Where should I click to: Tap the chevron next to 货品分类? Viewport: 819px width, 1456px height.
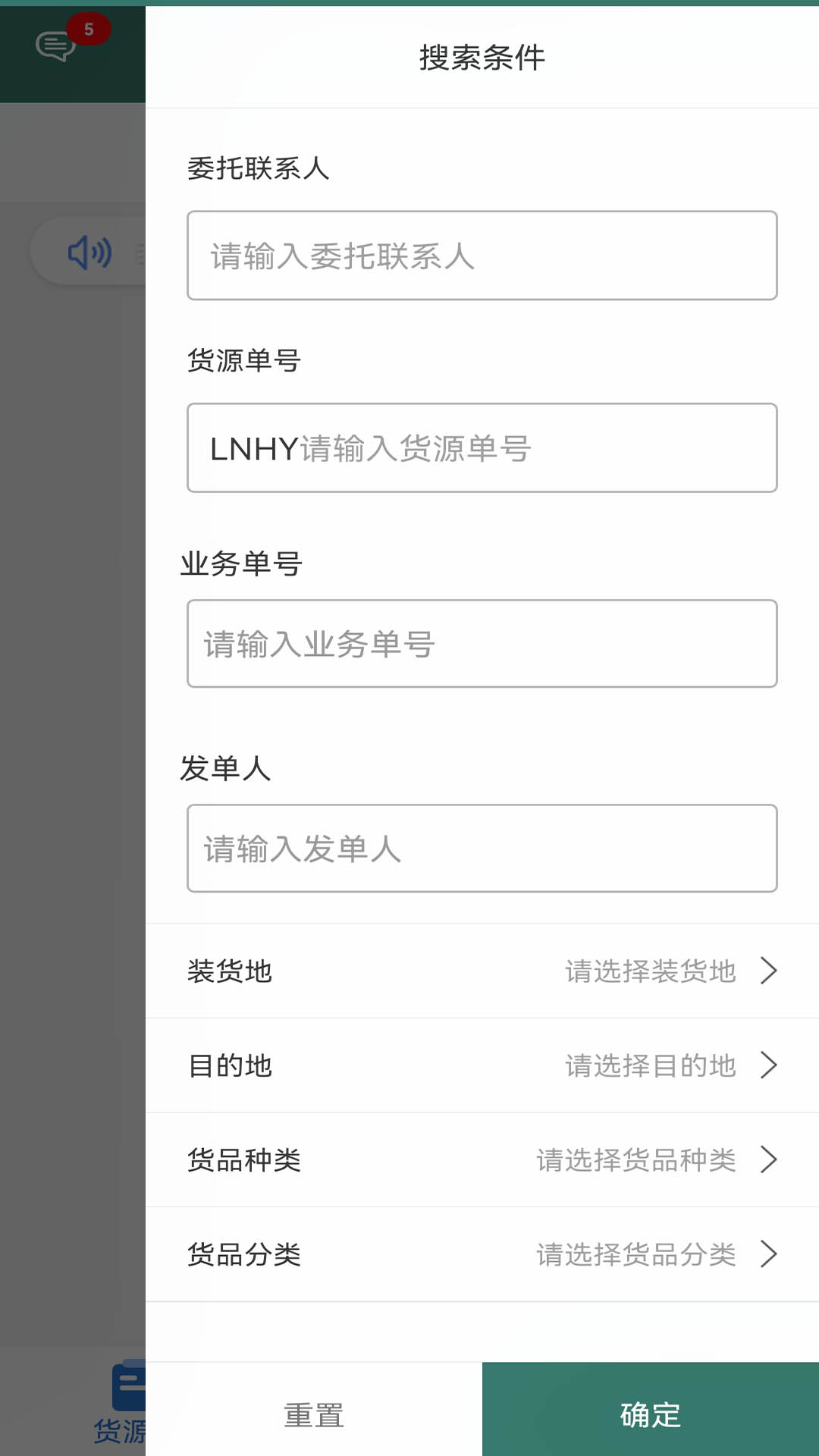click(x=769, y=1255)
